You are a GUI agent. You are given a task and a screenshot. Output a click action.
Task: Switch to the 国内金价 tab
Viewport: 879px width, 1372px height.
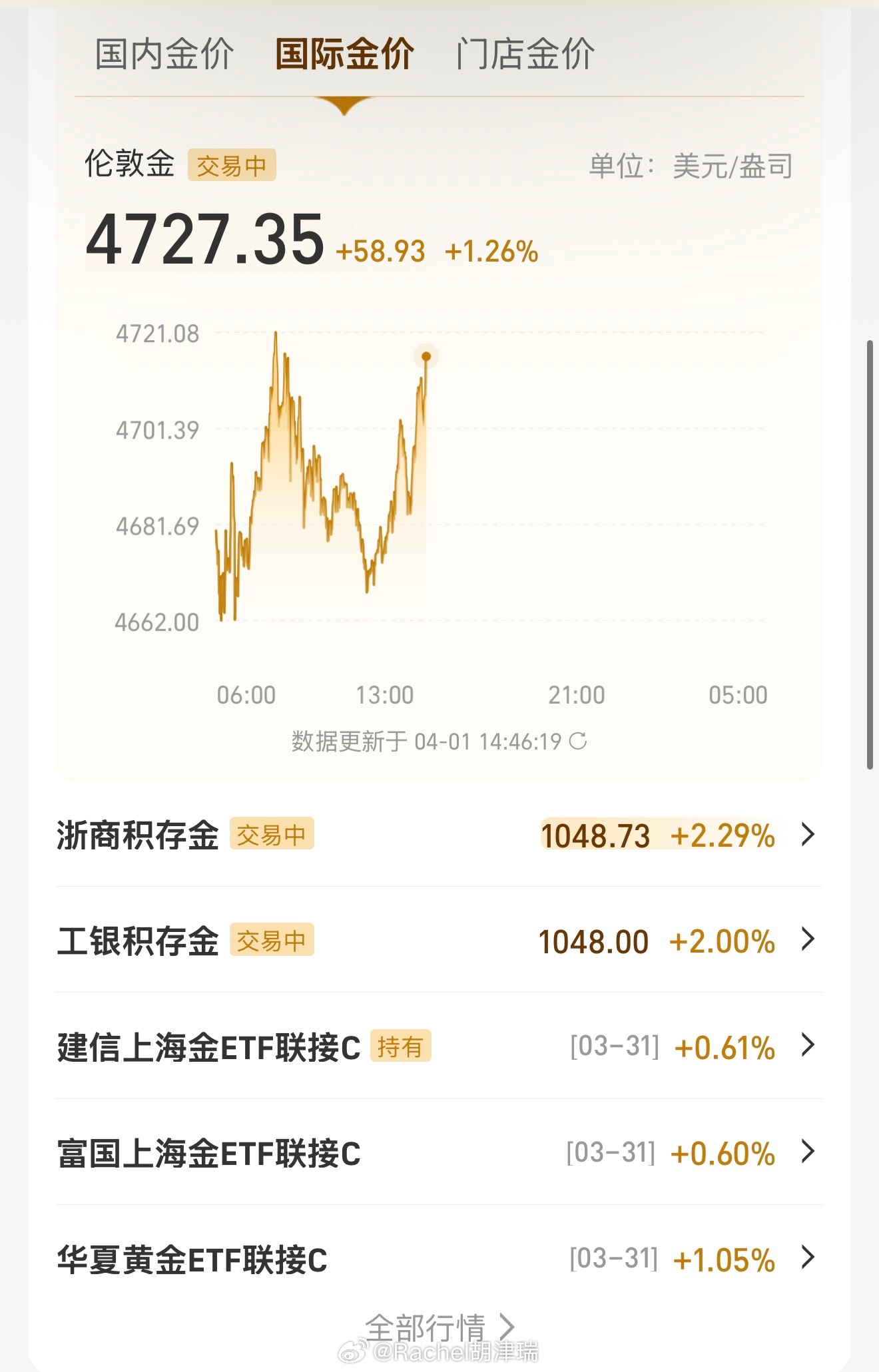coord(164,55)
